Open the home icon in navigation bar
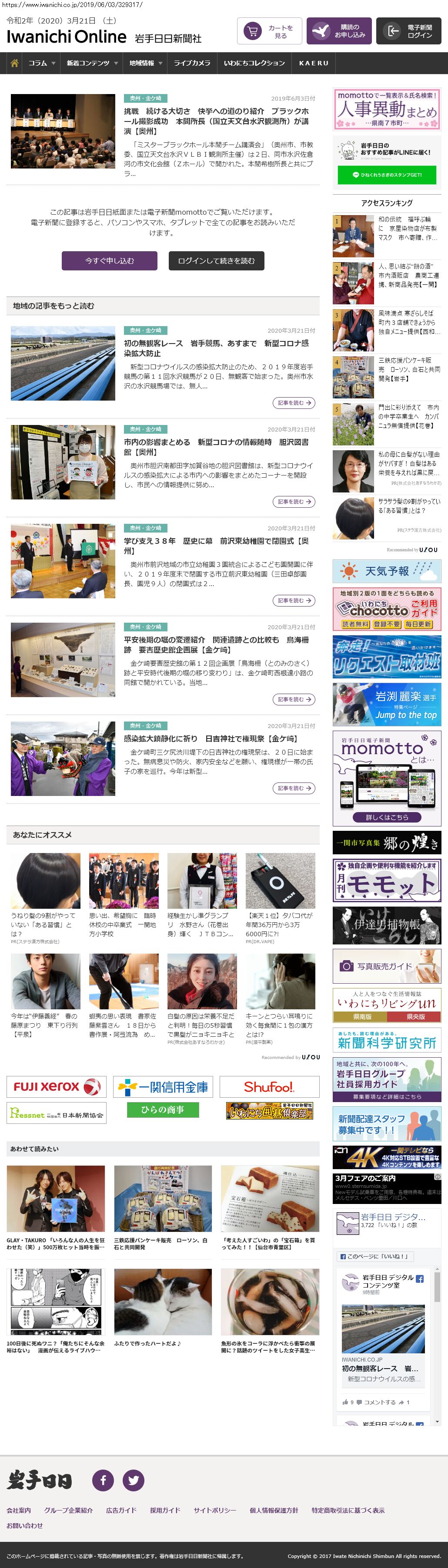The image size is (448, 1568). point(15,63)
